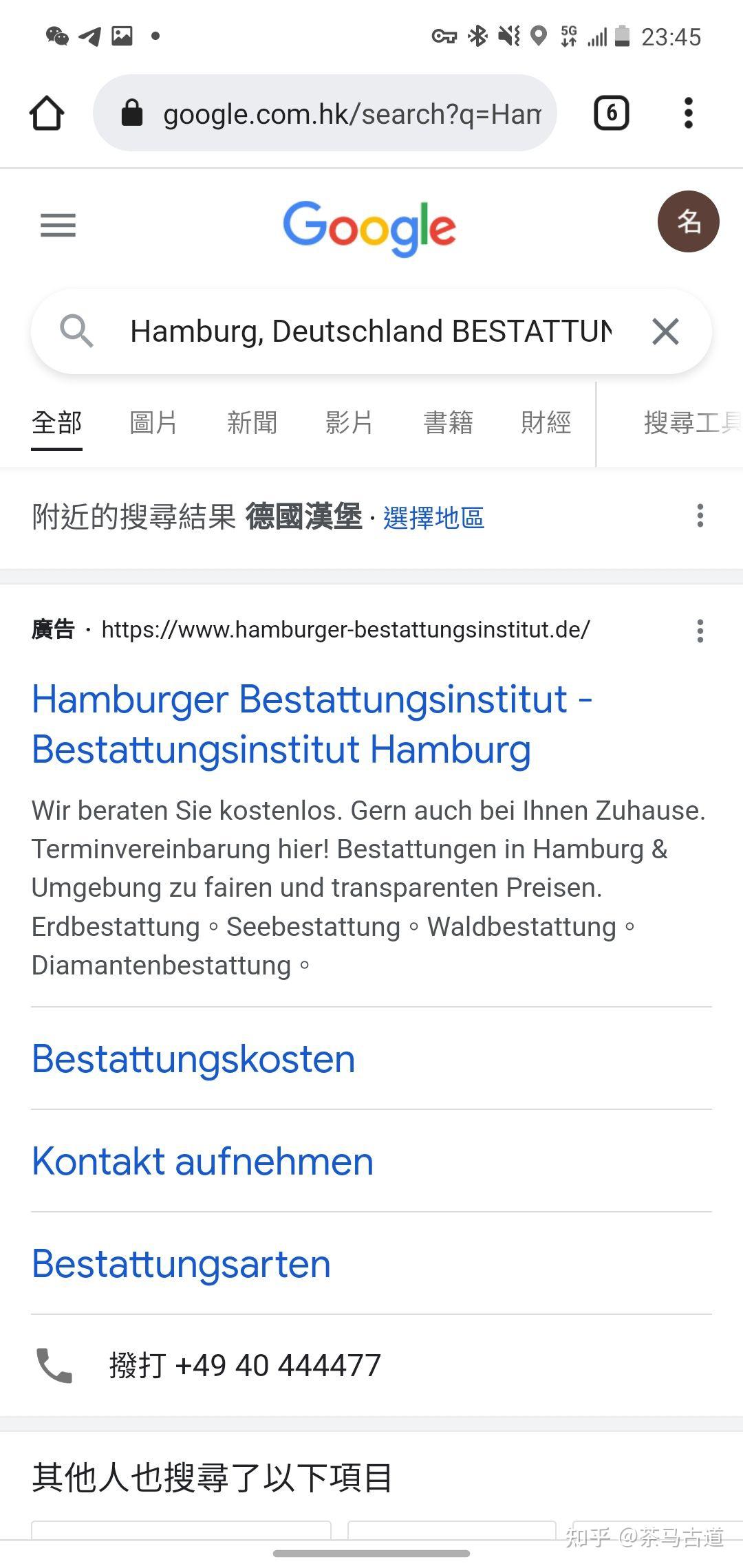Screen dimensions: 743x1568
Task: Open the Google hamburger menu
Action: pyautogui.click(x=58, y=225)
